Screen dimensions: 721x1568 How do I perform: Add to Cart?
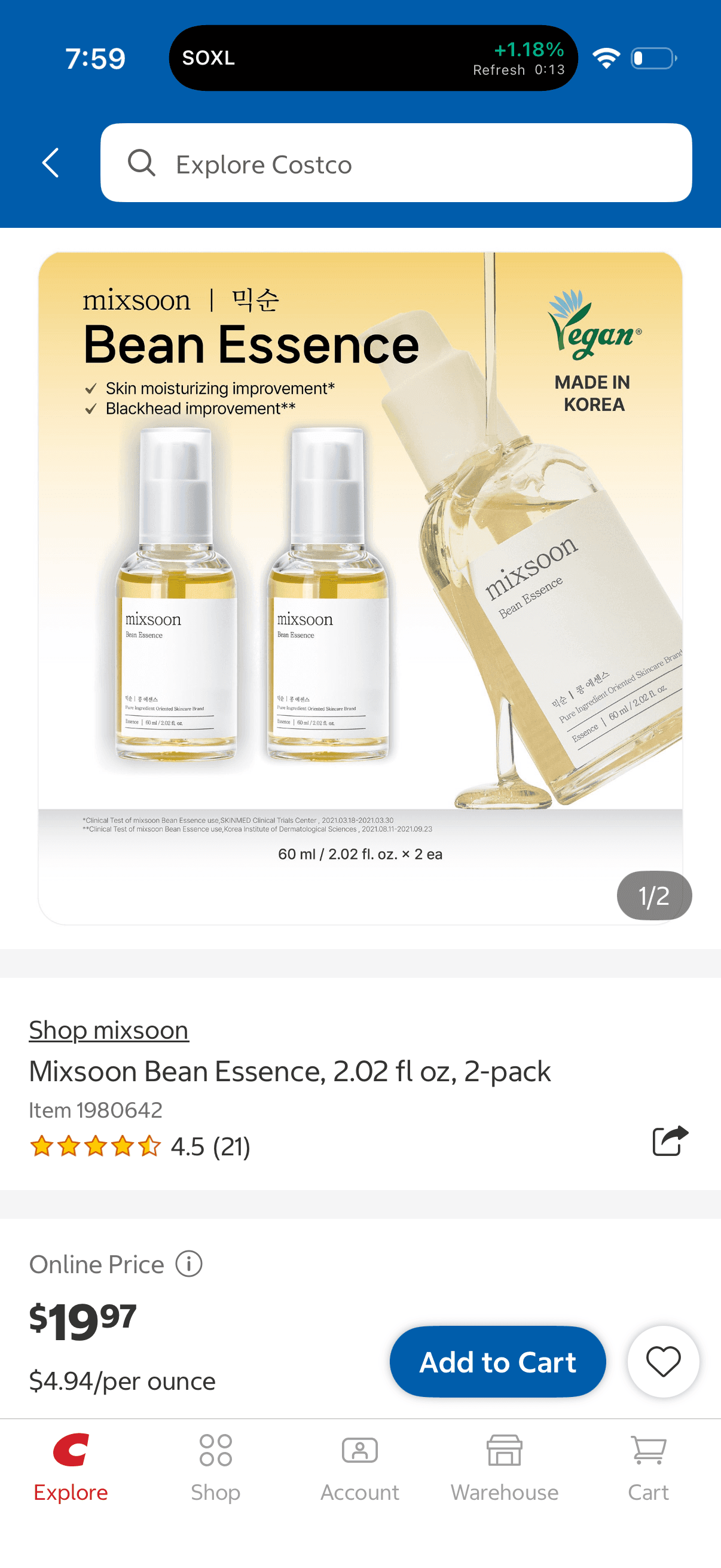tap(497, 1362)
